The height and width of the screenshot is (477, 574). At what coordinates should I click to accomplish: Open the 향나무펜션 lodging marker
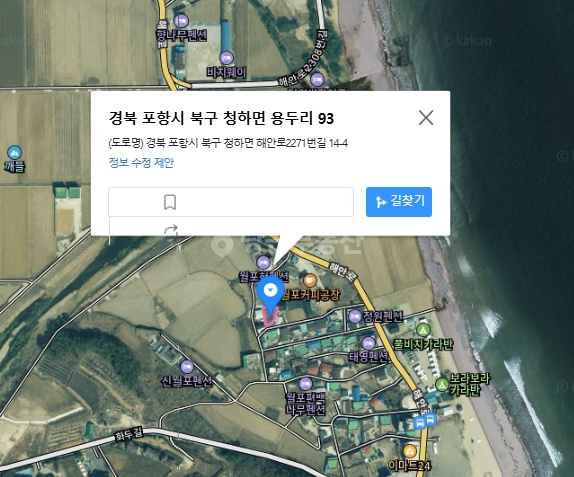tap(181, 21)
